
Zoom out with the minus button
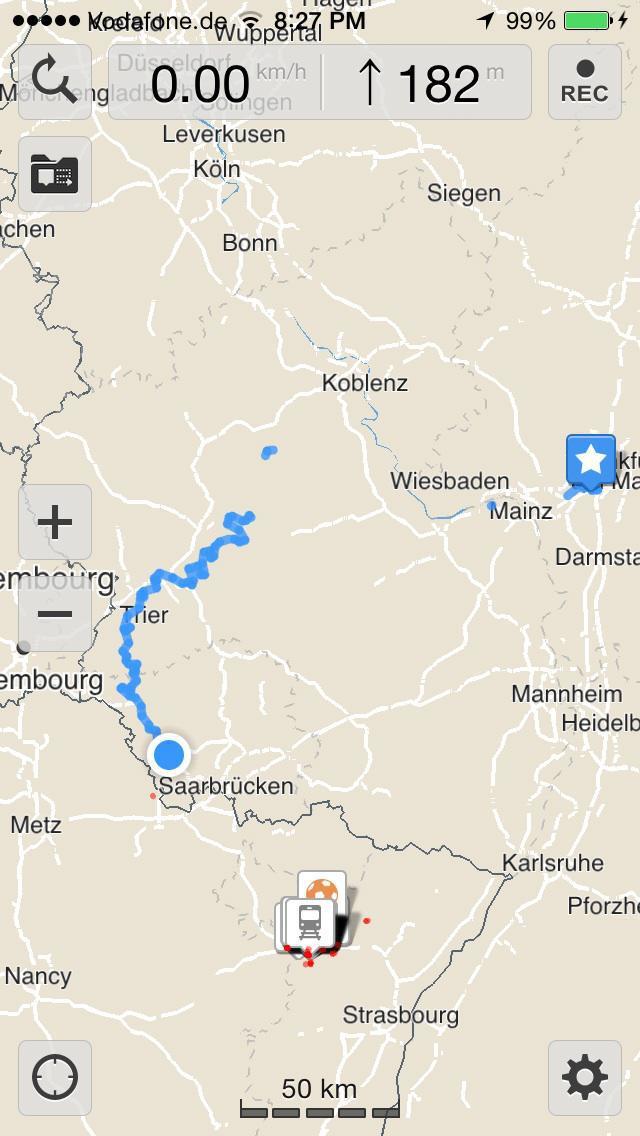tap(54, 614)
